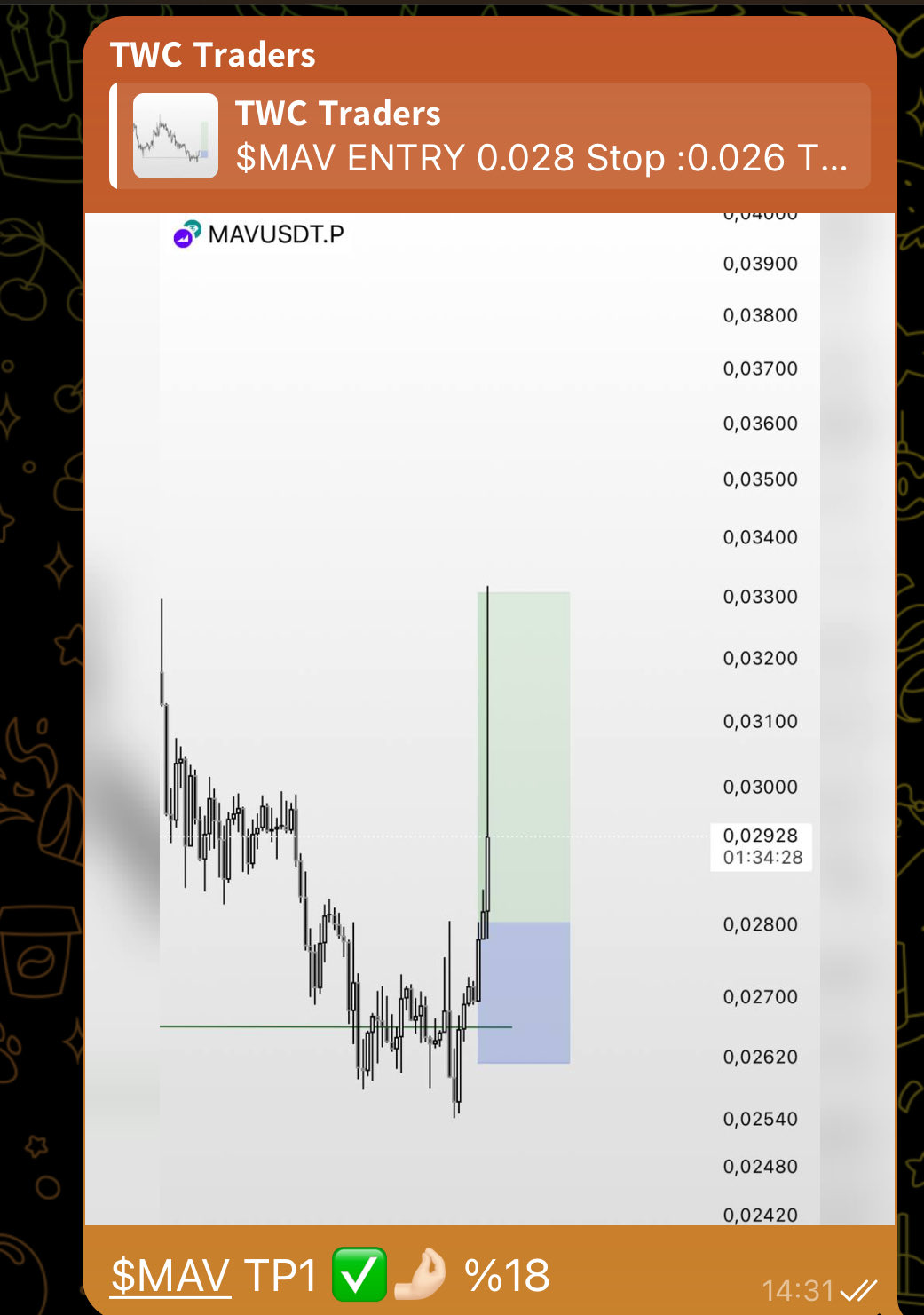
Task: Open the MAVUSDT.P chart image
Action: point(488,719)
